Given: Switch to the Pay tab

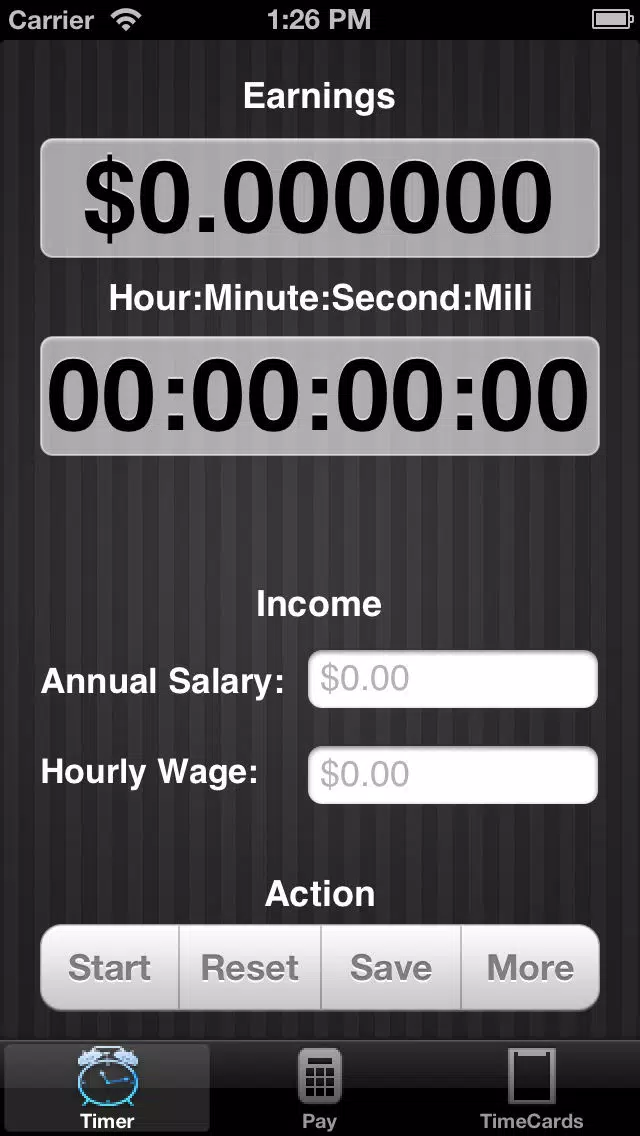Looking at the screenshot, I should click(x=320, y=1089).
